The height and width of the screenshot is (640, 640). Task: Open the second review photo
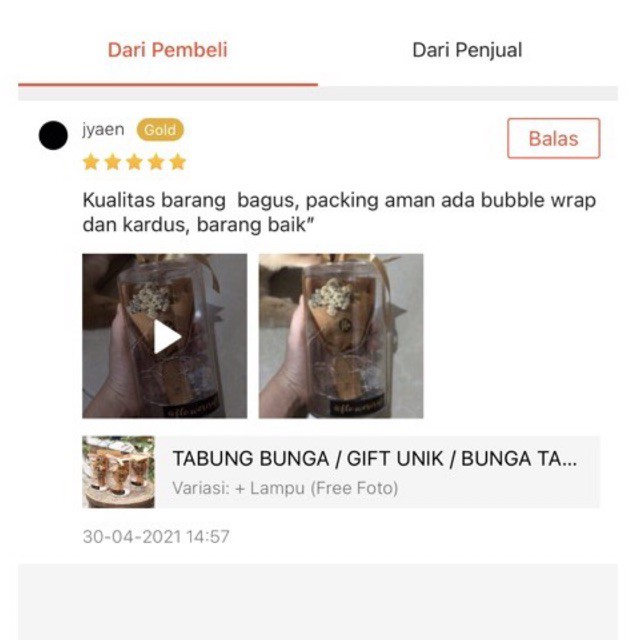pyautogui.click(x=341, y=336)
